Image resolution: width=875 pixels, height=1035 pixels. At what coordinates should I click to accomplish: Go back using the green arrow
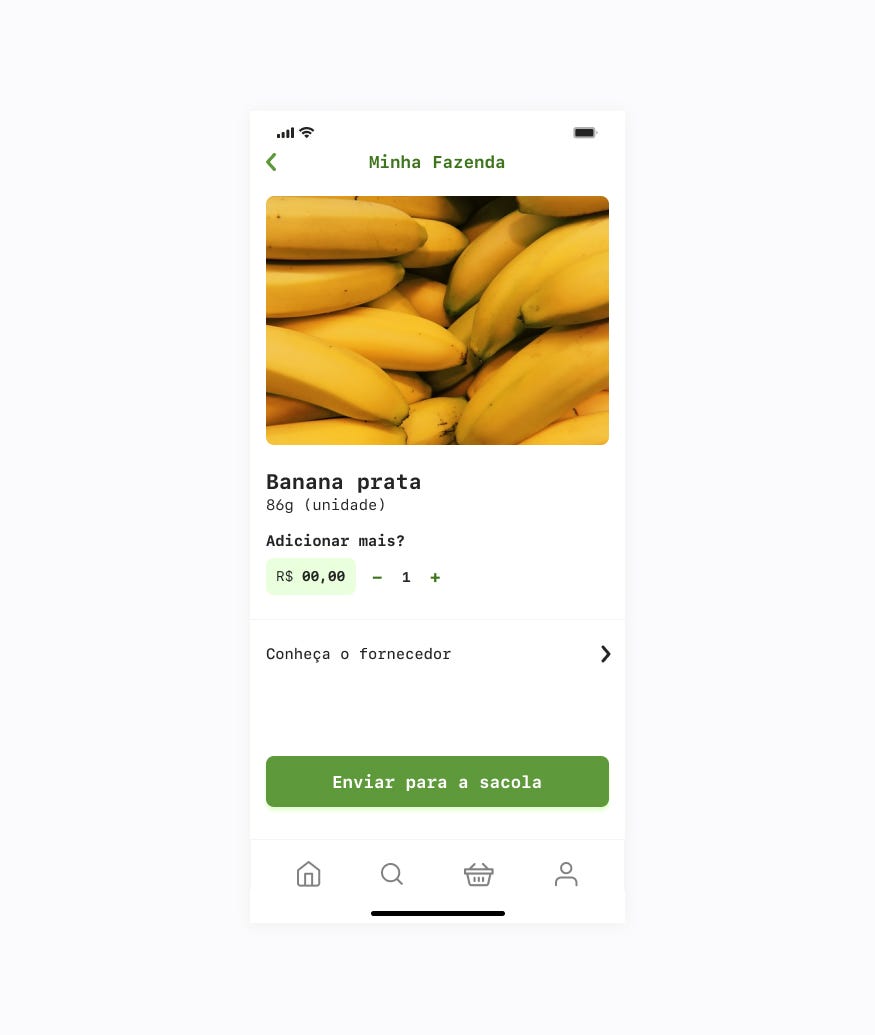[x=271, y=162]
